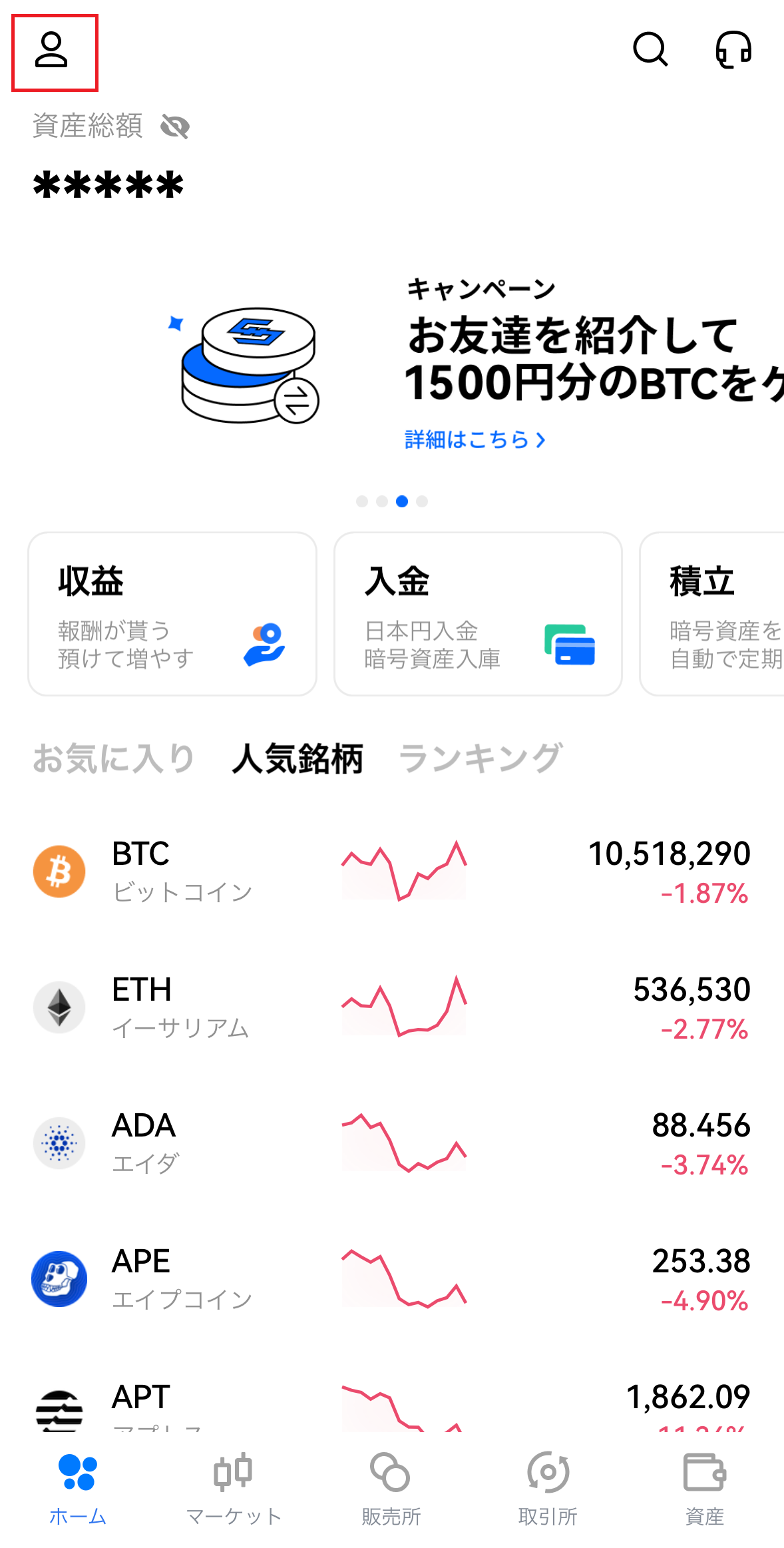Open the account profile icon
This screenshot has width=784, height=1548.
click(x=51, y=50)
